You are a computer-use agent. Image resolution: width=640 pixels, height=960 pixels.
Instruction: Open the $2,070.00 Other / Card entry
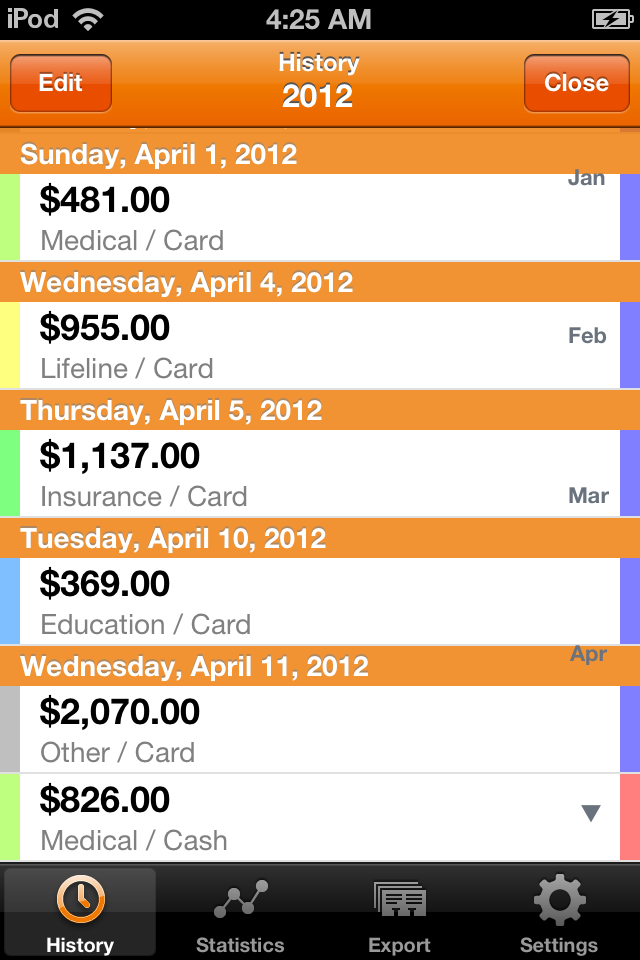click(300, 730)
